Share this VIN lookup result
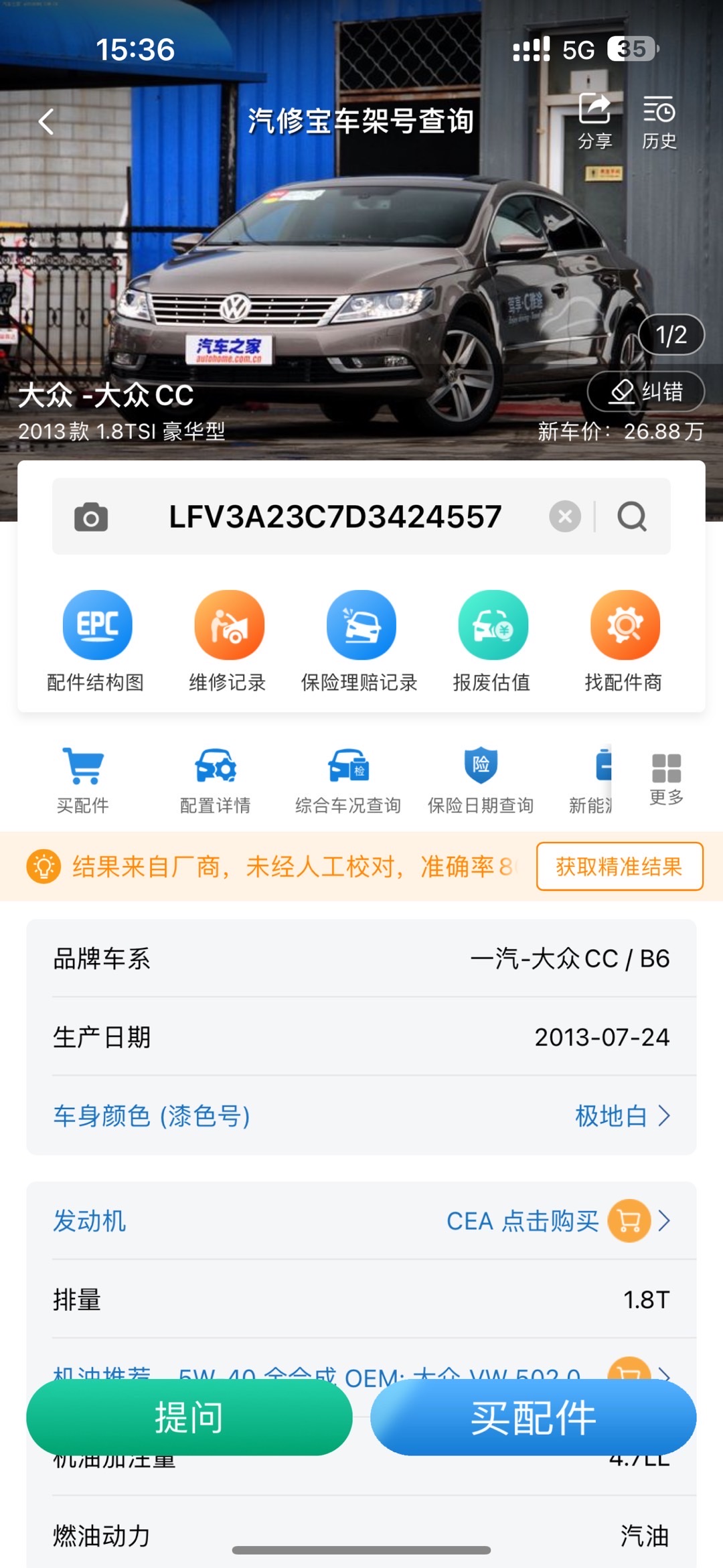 [x=594, y=121]
